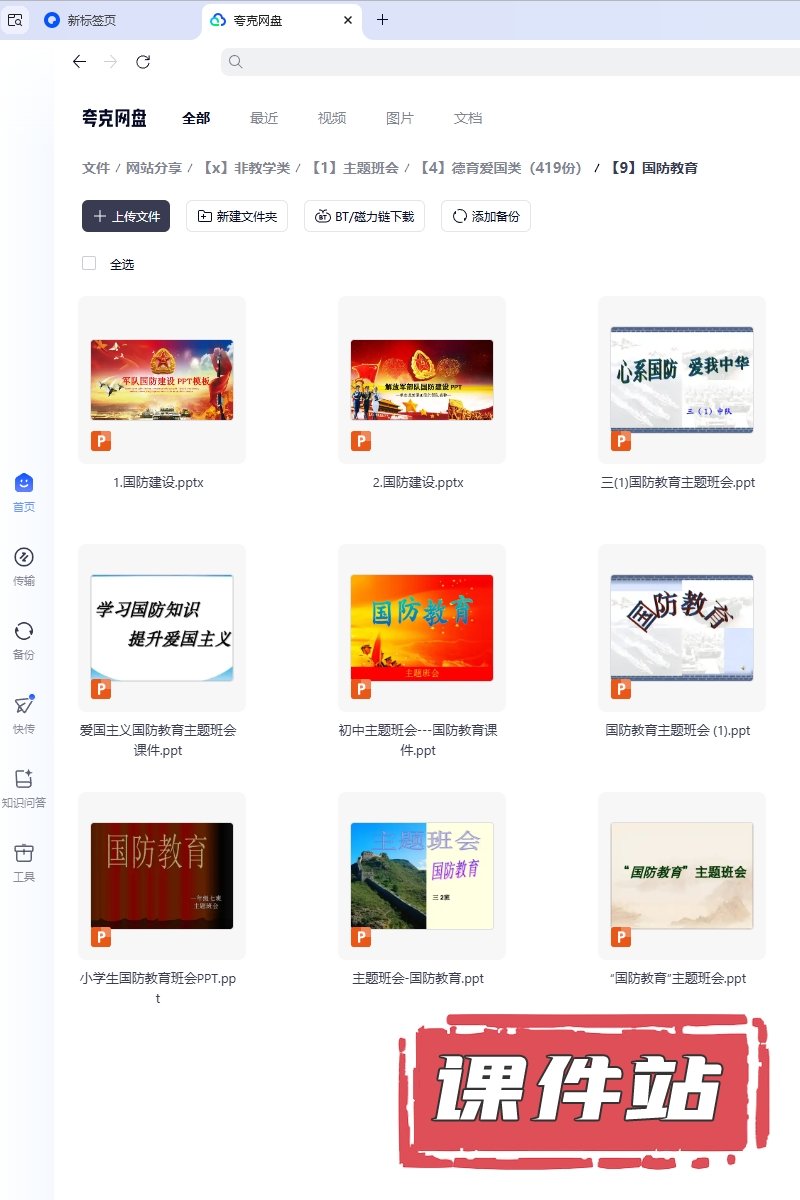Switch to the 最近 tab
The image size is (800, 1200).
264,118
